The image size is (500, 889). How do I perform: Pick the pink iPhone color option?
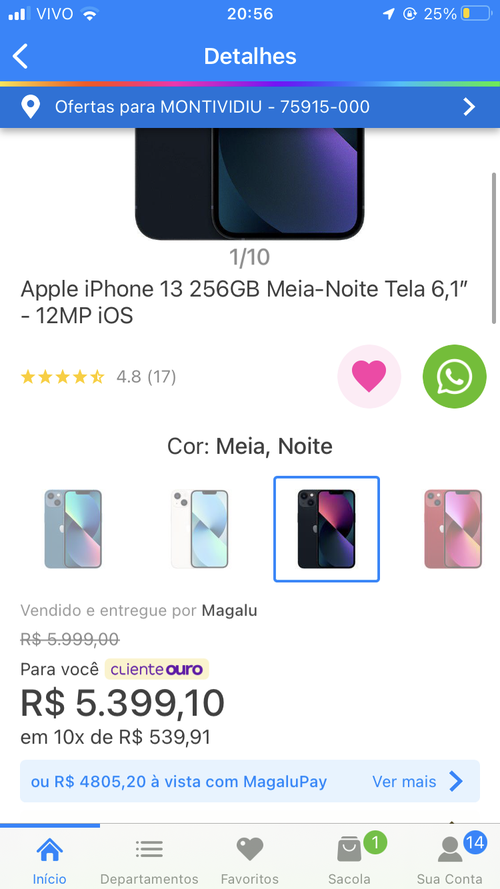click(454, 529)
